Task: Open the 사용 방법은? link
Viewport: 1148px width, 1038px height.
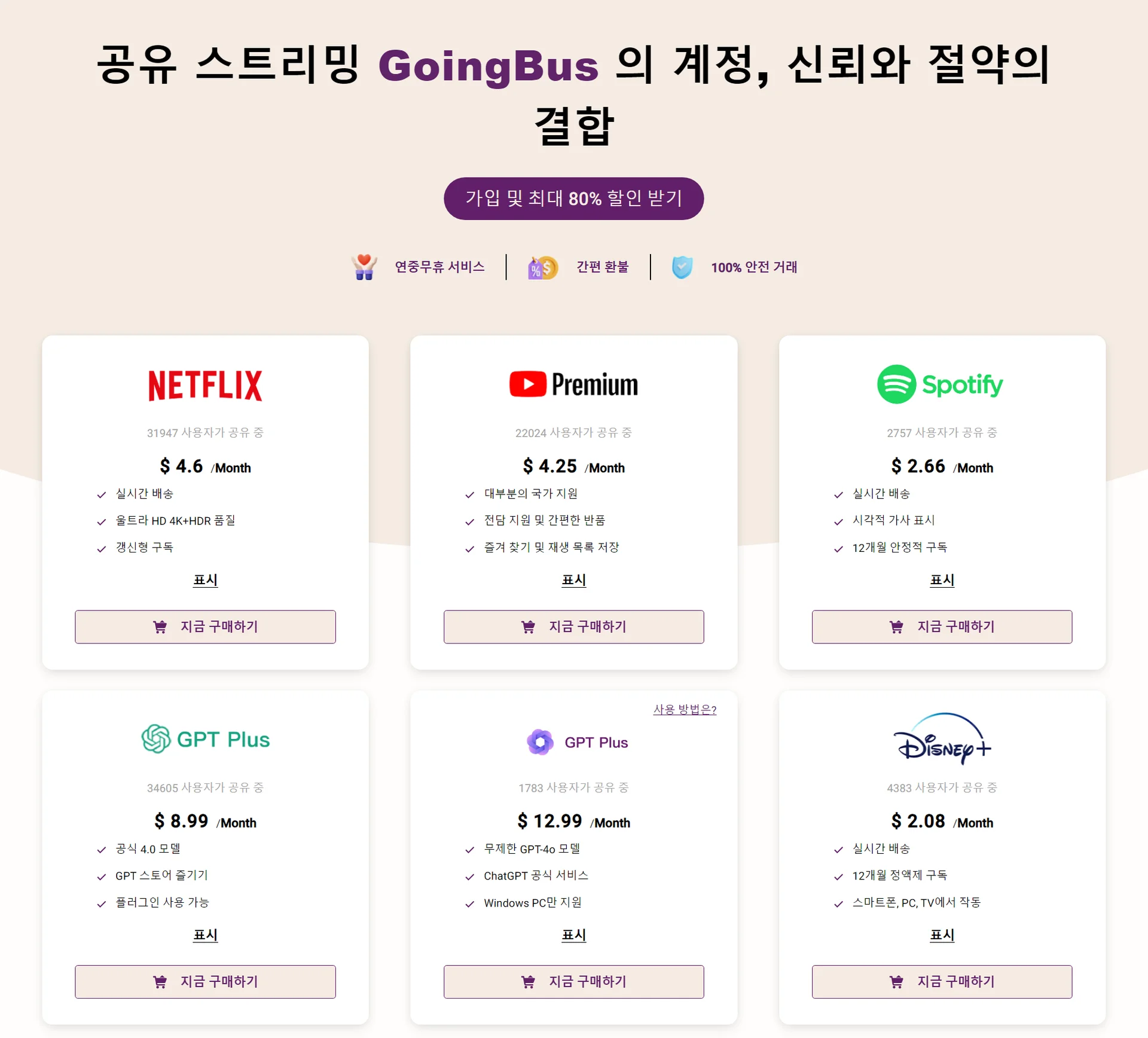Action: (685, 710)
